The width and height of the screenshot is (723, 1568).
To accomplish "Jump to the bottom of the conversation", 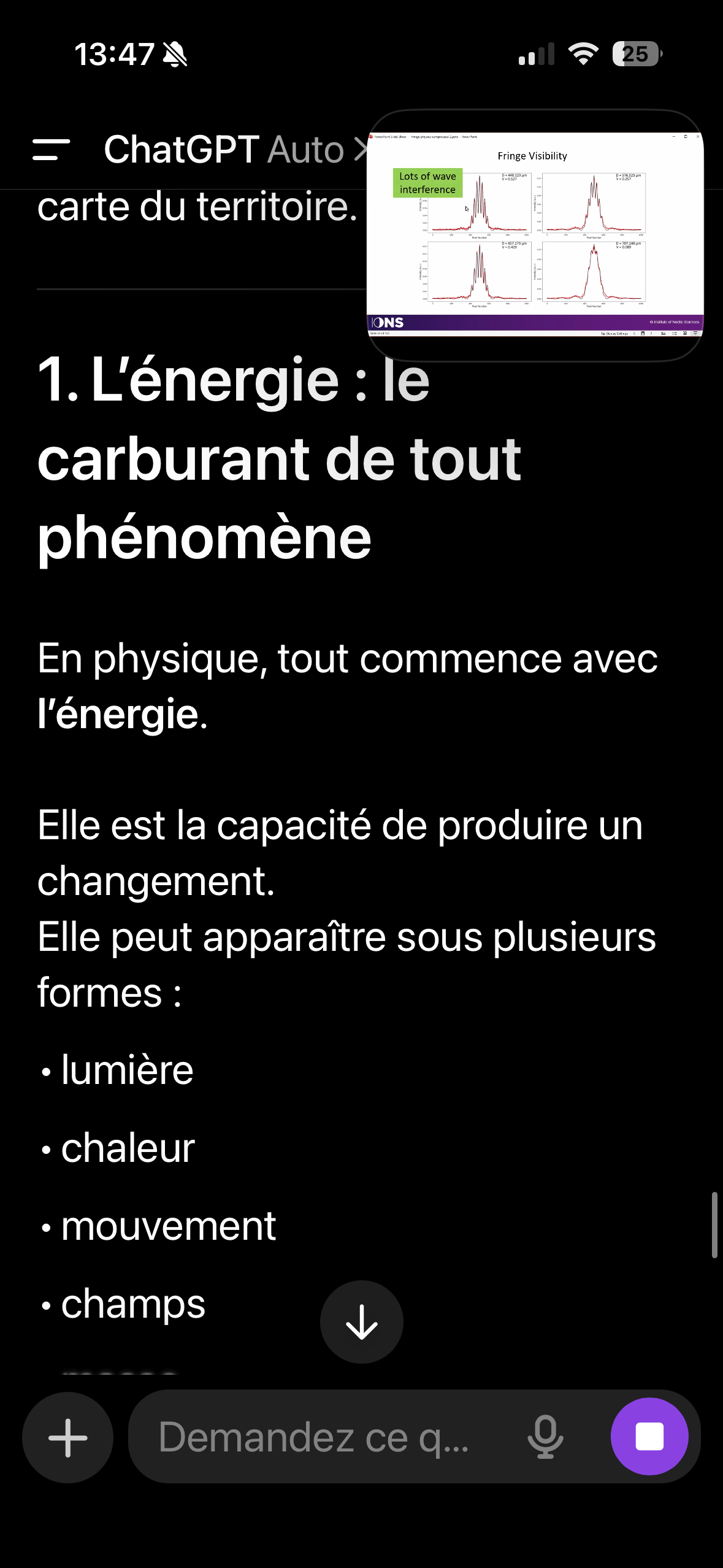I will point(362,1321).
